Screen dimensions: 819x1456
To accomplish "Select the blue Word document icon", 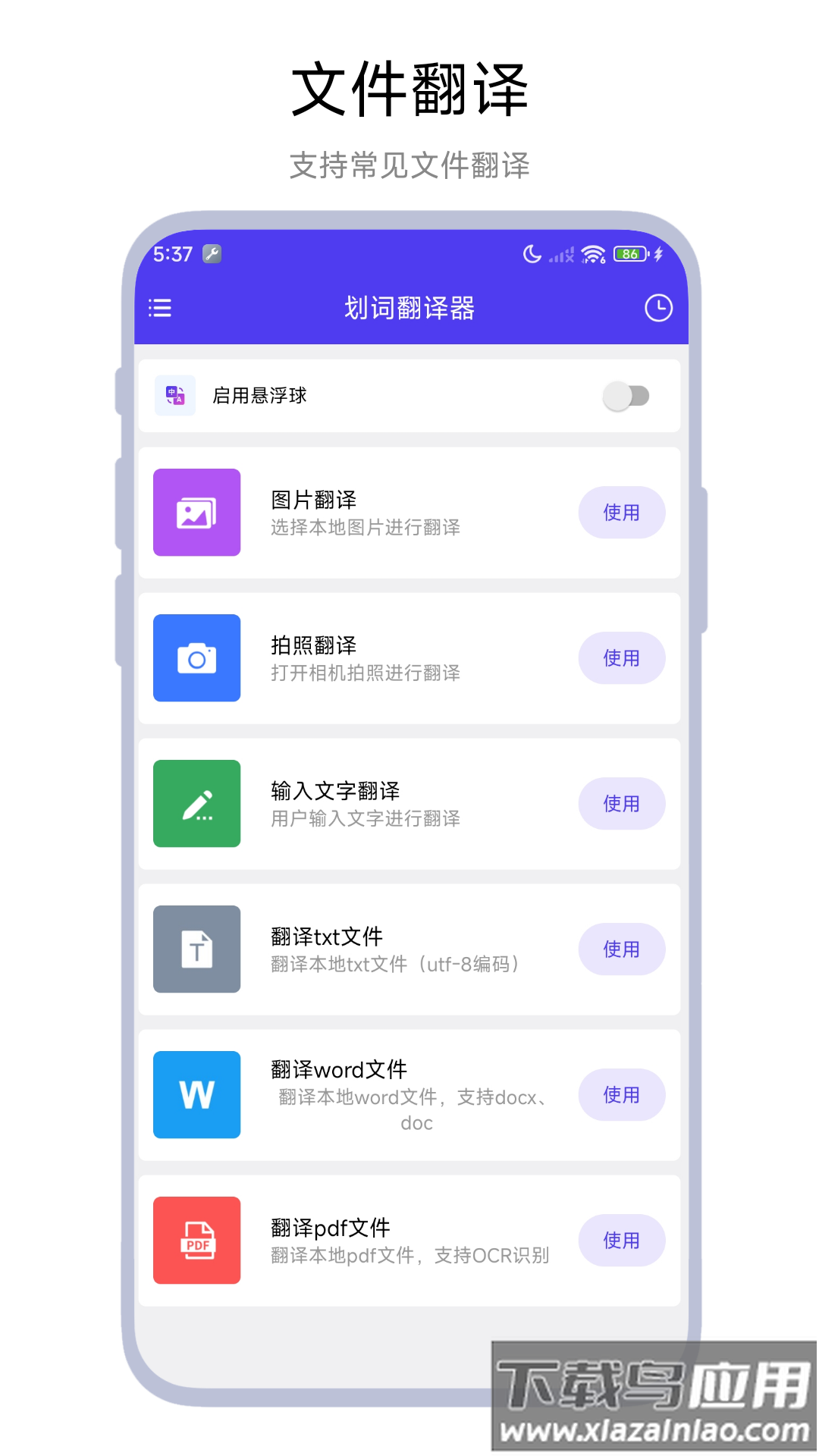I will click(x=196, y=1094).
